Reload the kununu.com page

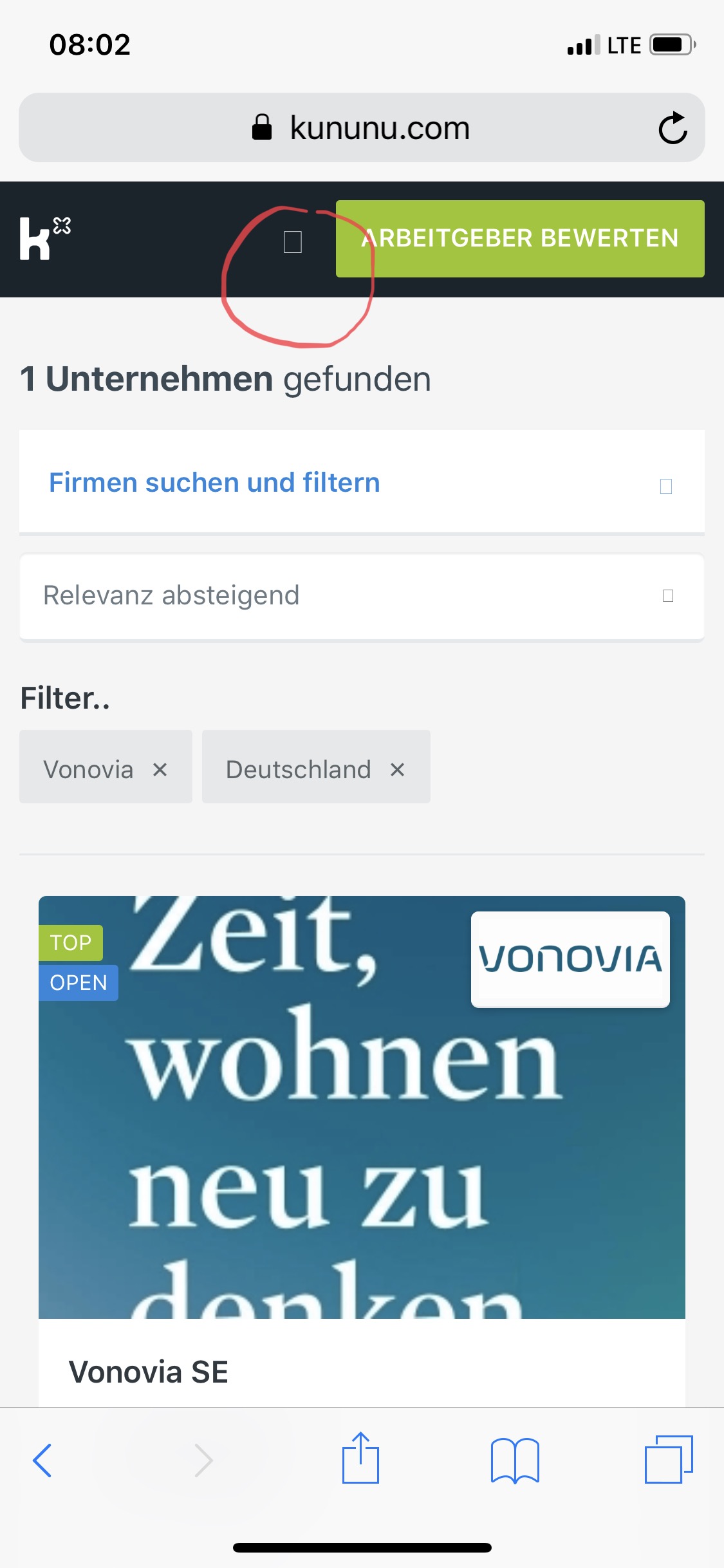pos(673,128)
